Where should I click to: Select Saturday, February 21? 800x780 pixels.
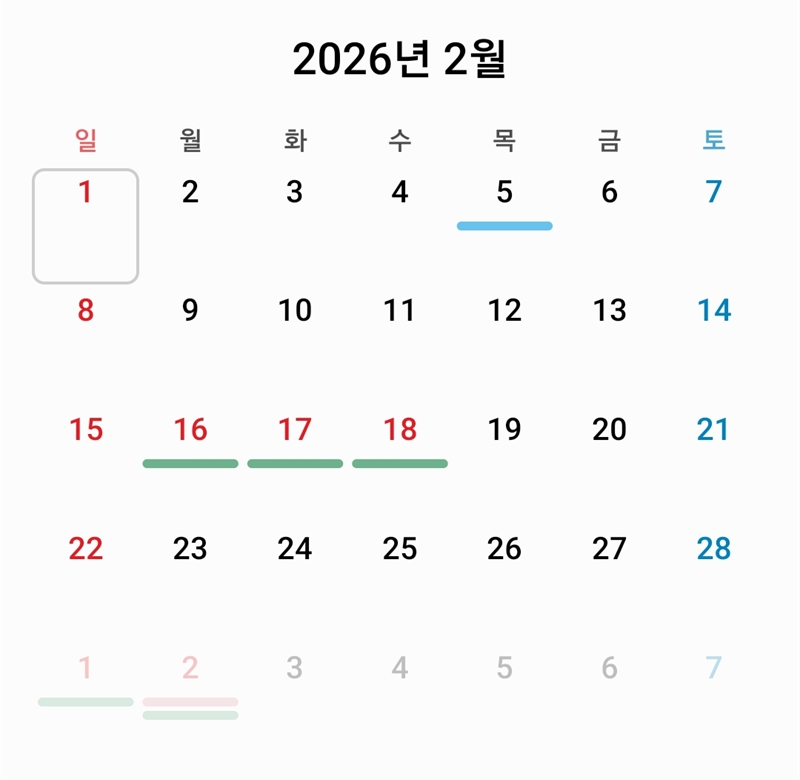click(x=714, y=430)
